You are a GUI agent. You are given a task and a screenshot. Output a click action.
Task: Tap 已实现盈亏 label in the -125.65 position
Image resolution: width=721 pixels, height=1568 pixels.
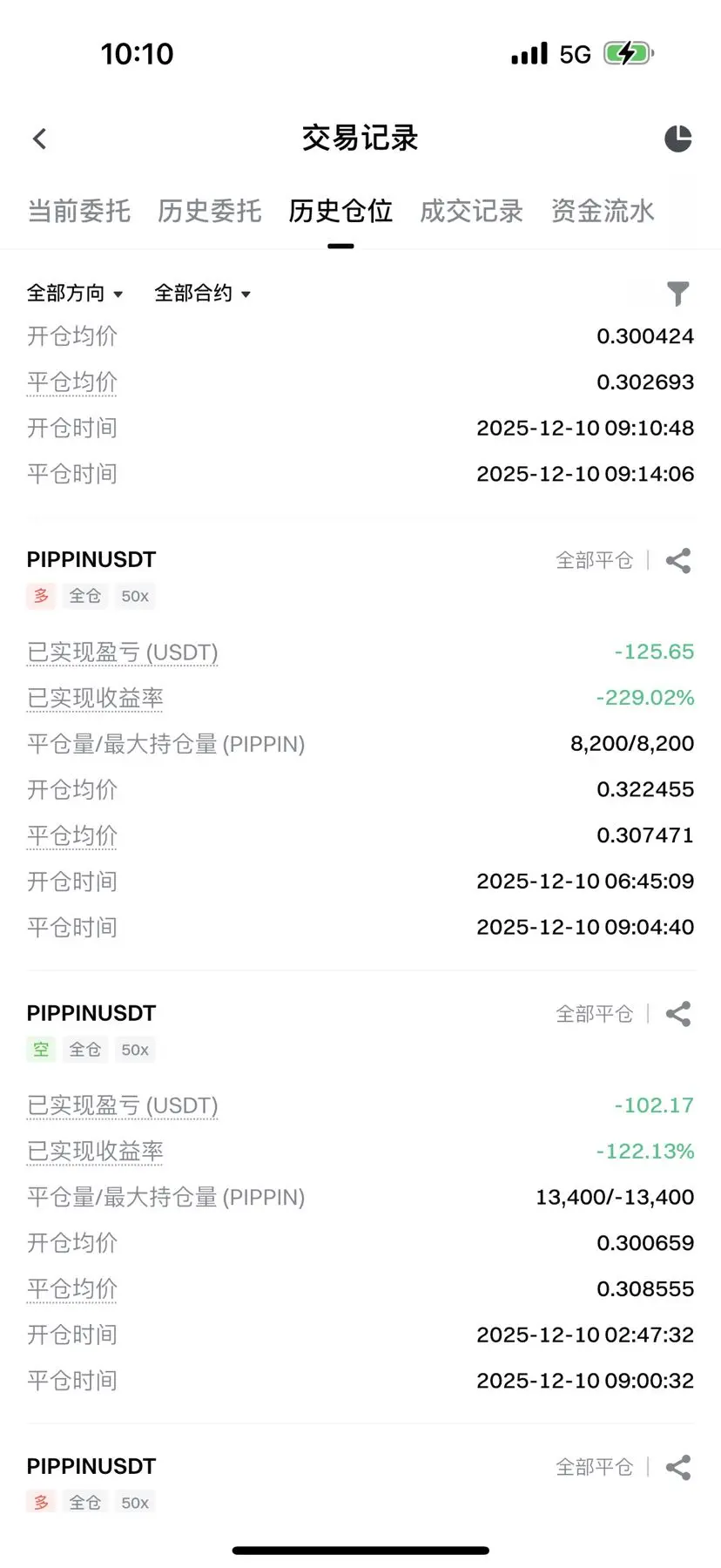pyautogui.click(x=123, y=652)
